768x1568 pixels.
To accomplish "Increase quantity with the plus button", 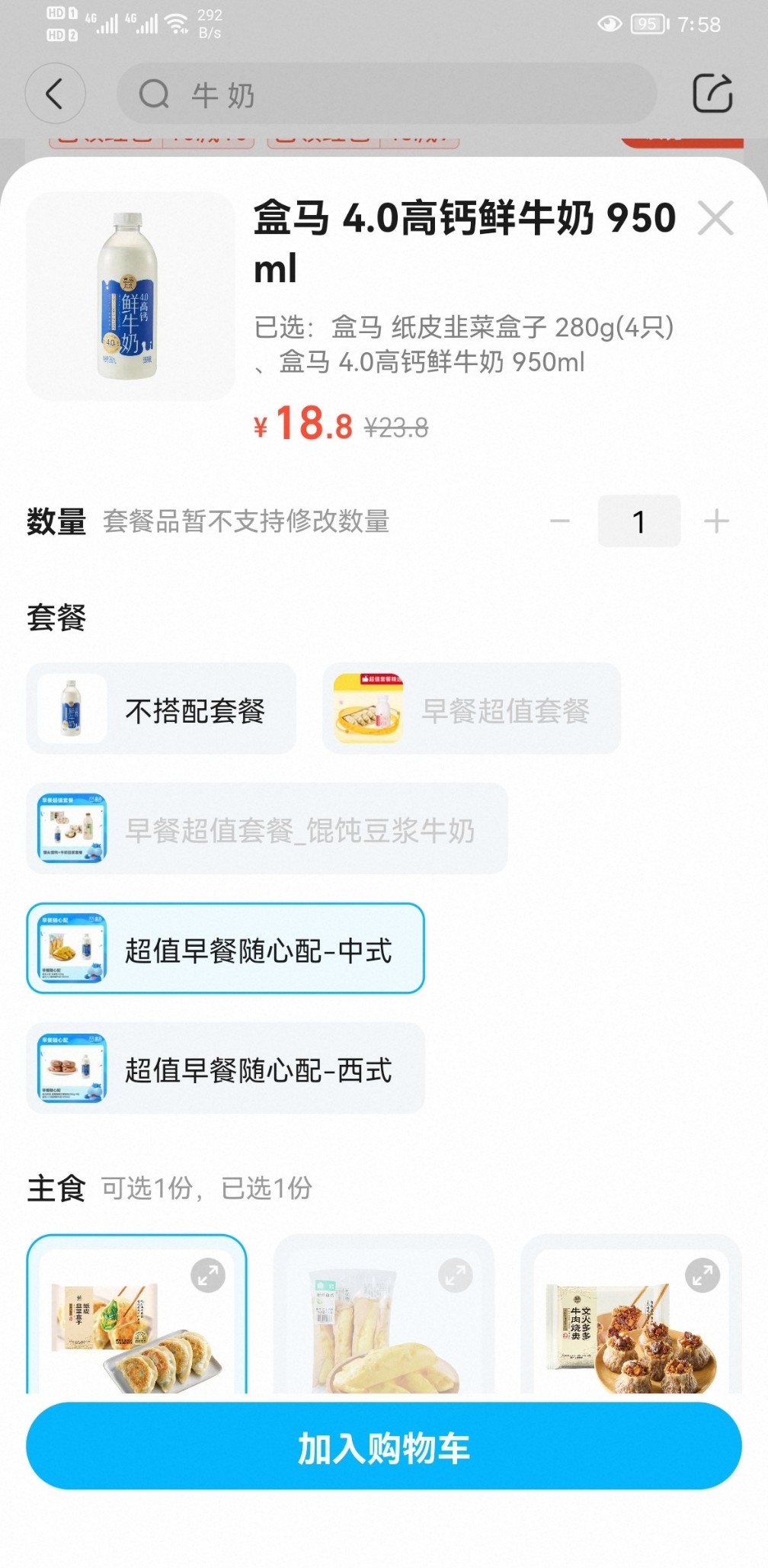I will tap(716, 521).
